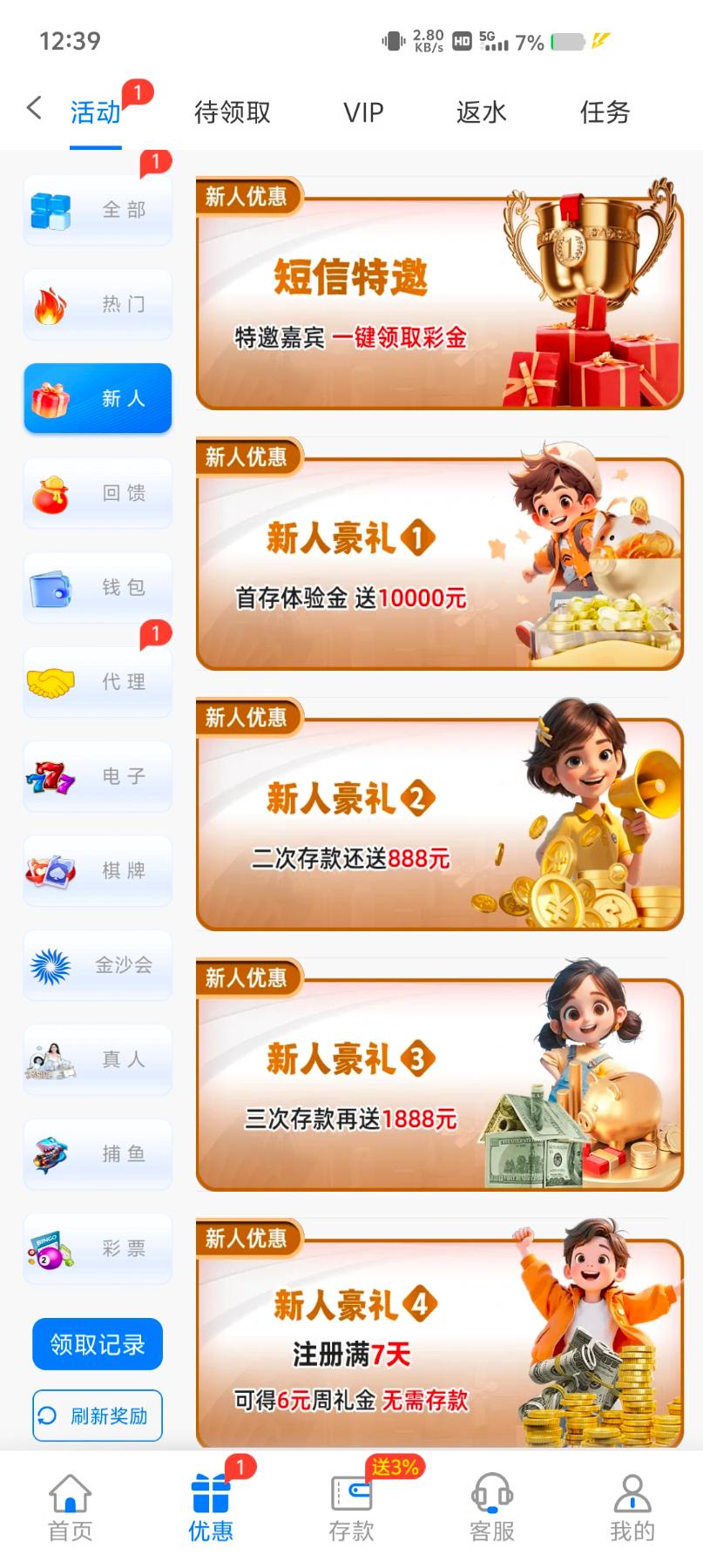Choose the 电子 category
This screenshot has height=1568, width=703.
[98, 776]
